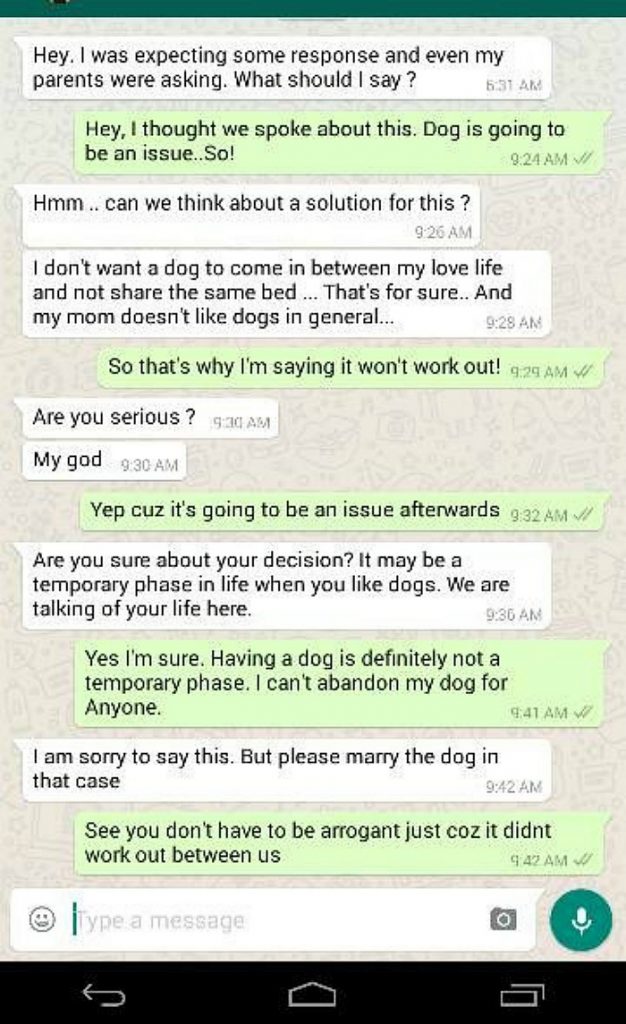Go to home screen via the home button
Image resolution: width=626 pixels, height=1024 pixels.
[x=312, y=994]
